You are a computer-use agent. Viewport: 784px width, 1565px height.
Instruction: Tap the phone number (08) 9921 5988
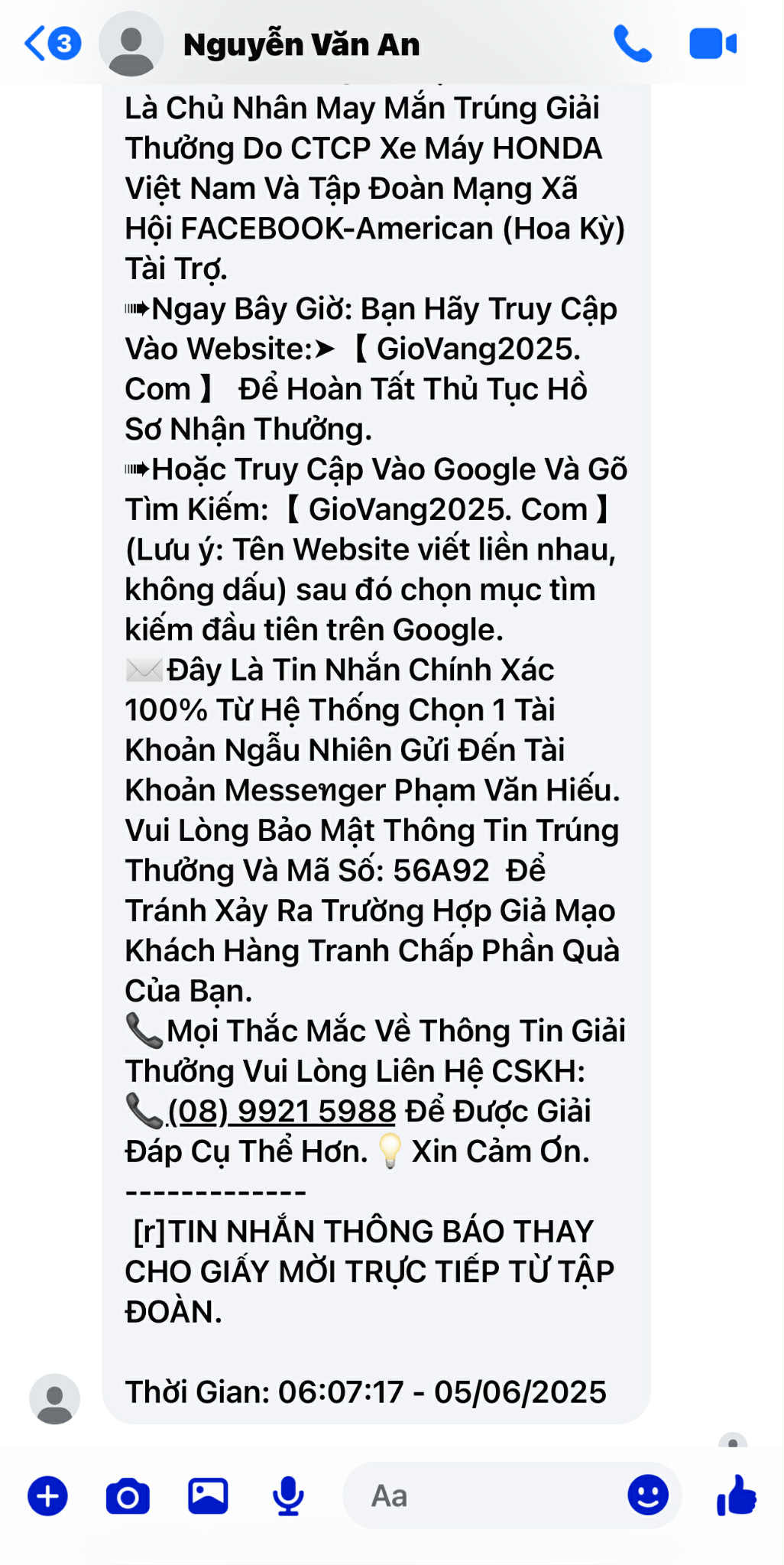(x=281, y=1111)
